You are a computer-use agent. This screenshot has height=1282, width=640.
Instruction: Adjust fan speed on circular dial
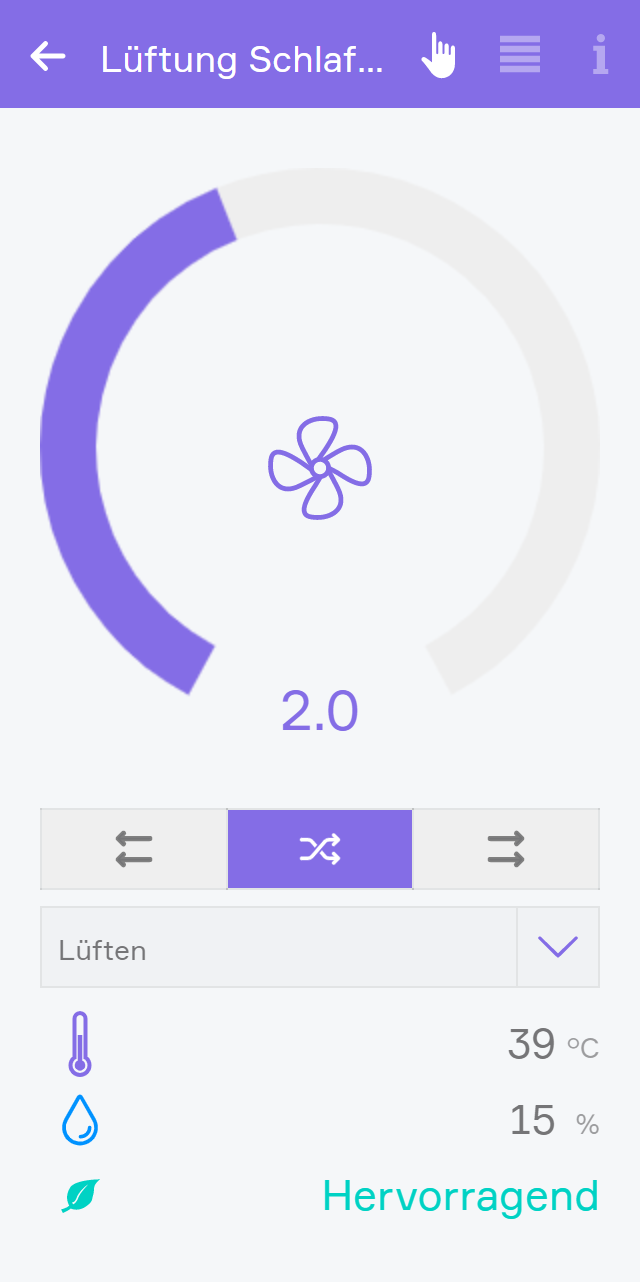click(70, 450)
